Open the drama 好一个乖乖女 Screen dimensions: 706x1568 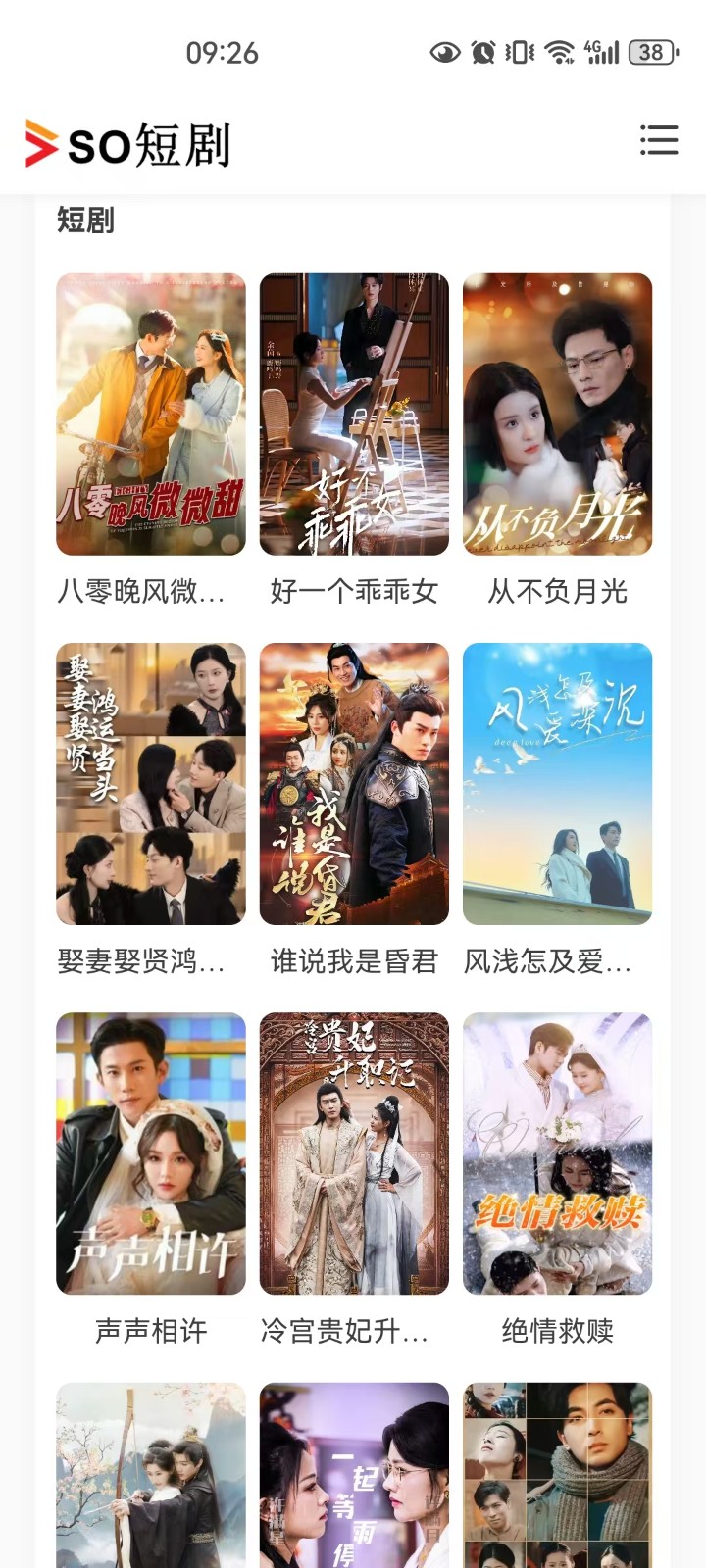click(354, 415)
